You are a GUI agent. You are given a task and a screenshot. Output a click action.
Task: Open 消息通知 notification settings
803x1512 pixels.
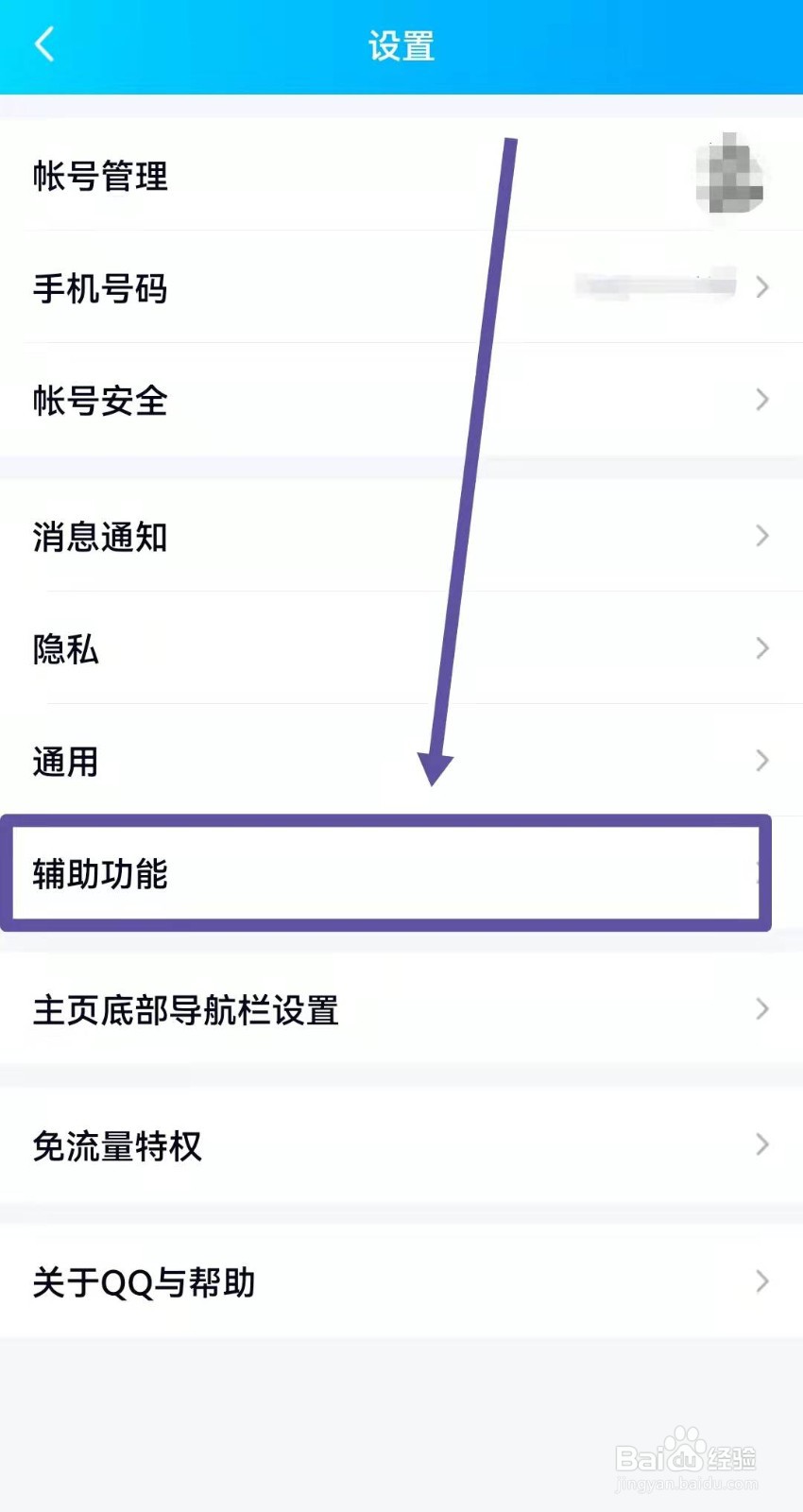pyautogui.click(x=99, y=537)
